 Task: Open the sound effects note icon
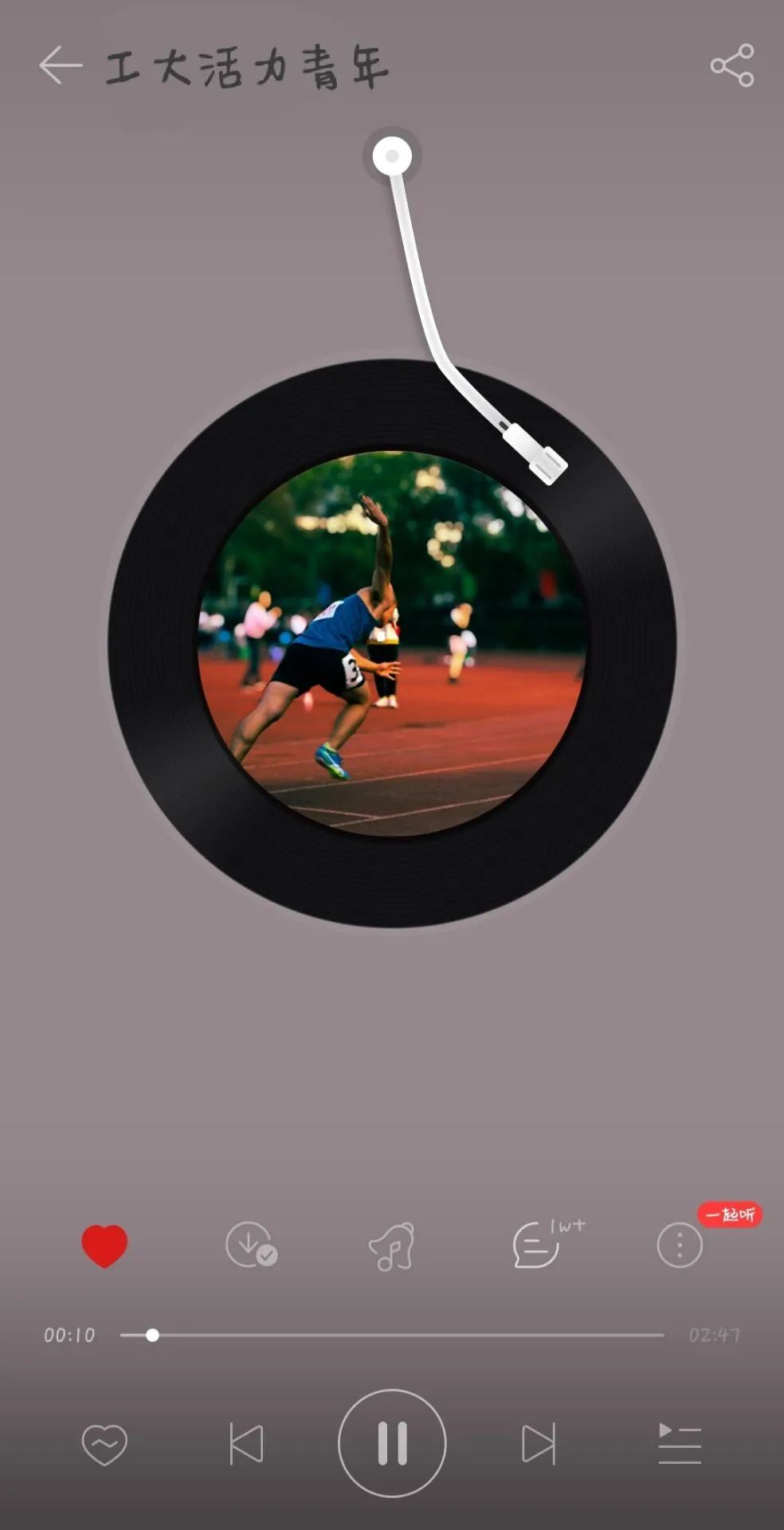point(391,1246)
